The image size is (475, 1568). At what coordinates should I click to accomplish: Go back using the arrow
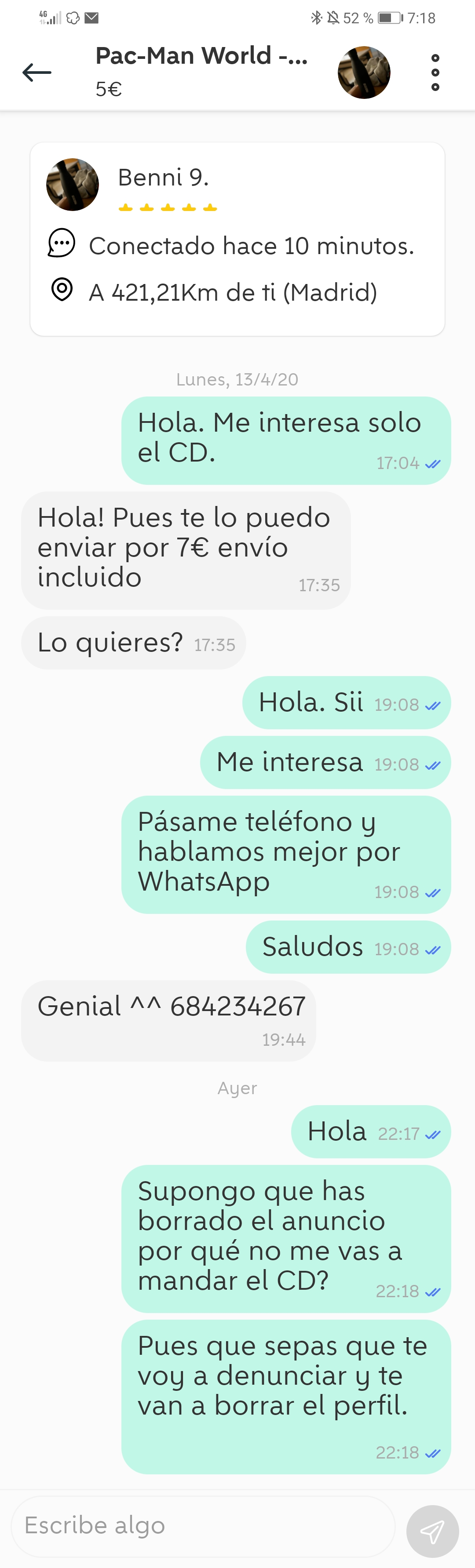[x=37, y=73]
